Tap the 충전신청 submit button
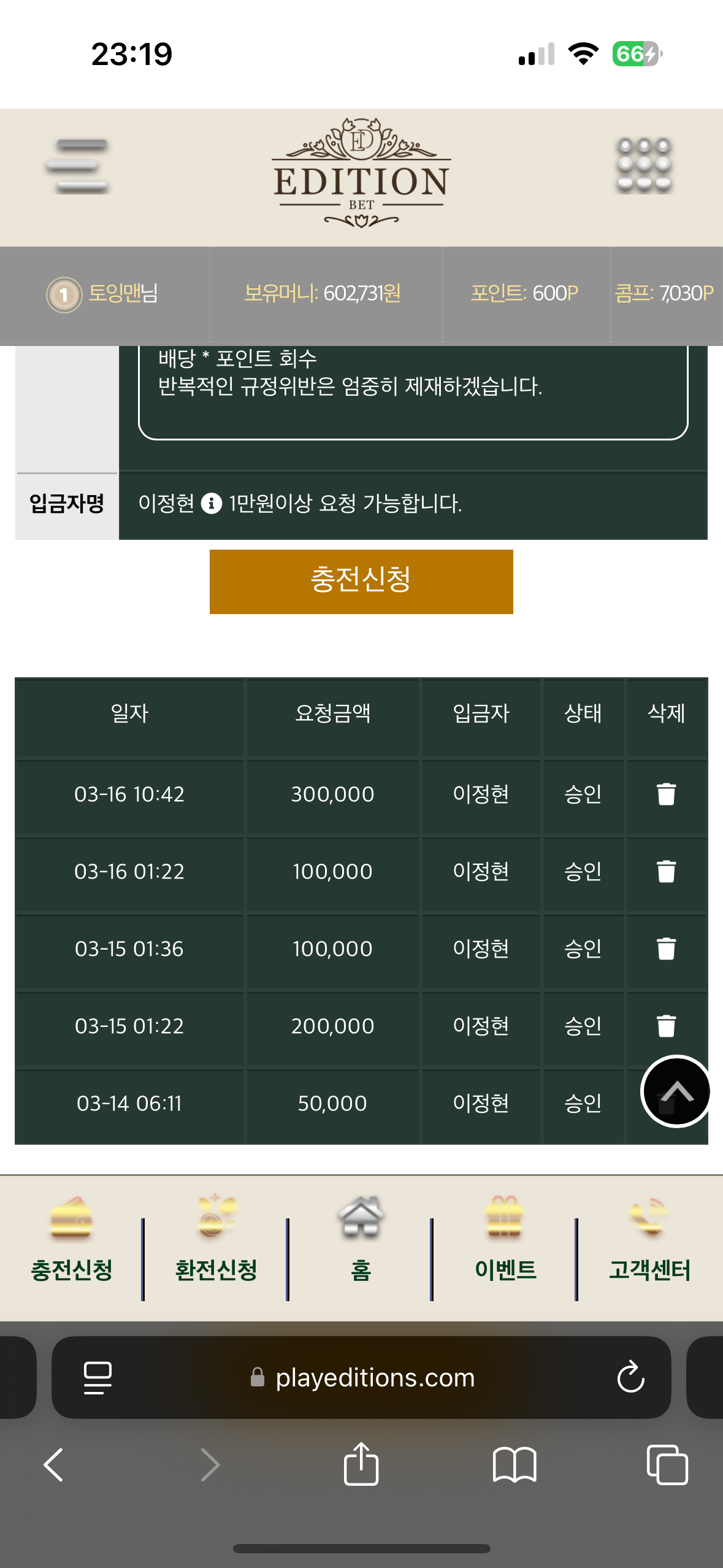 361,581
